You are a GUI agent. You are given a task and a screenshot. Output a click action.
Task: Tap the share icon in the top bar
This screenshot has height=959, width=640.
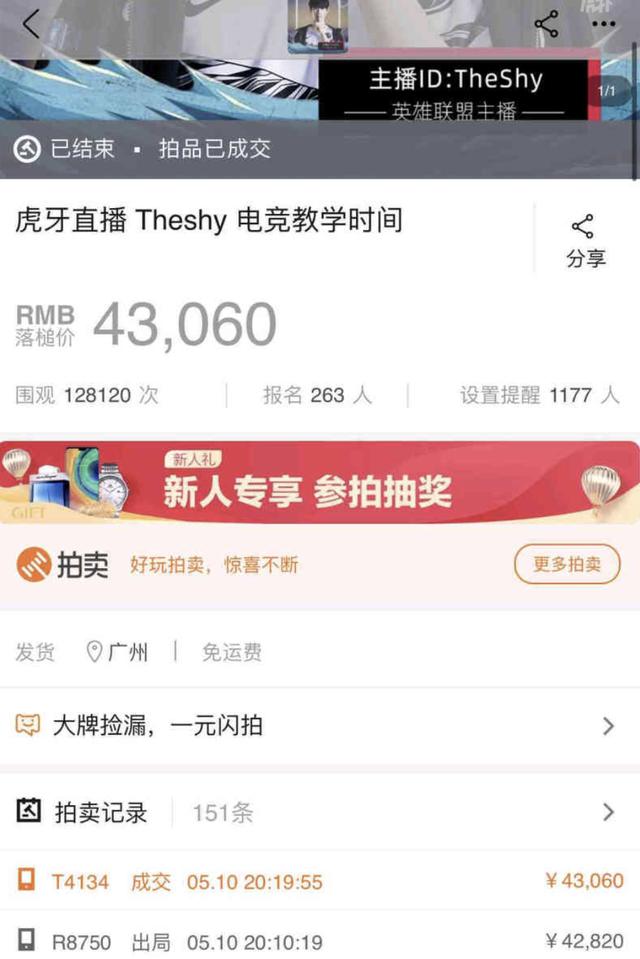coord(546,24)
